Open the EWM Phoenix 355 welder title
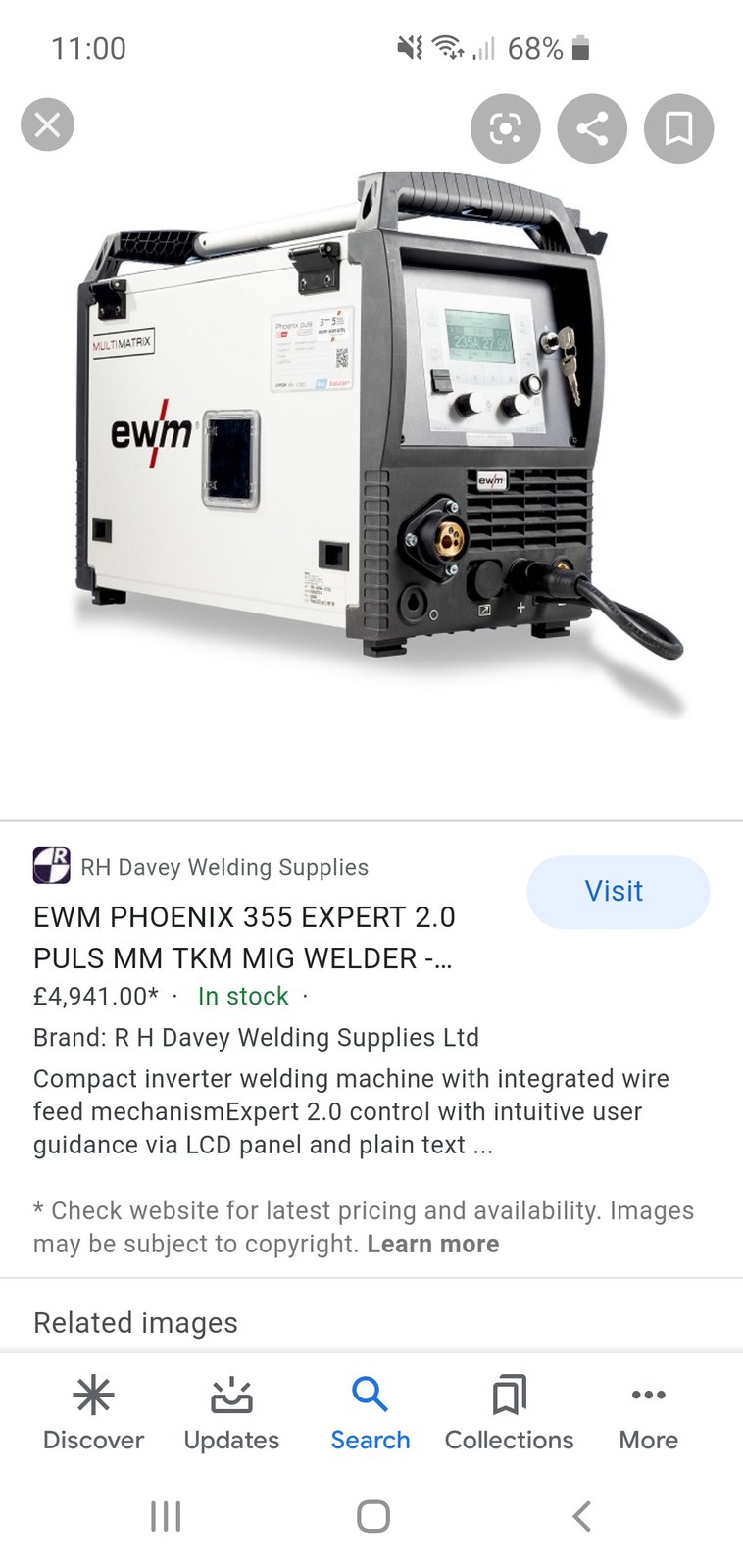Viewport: 743px width, 1568px height. tap(245, 937)
